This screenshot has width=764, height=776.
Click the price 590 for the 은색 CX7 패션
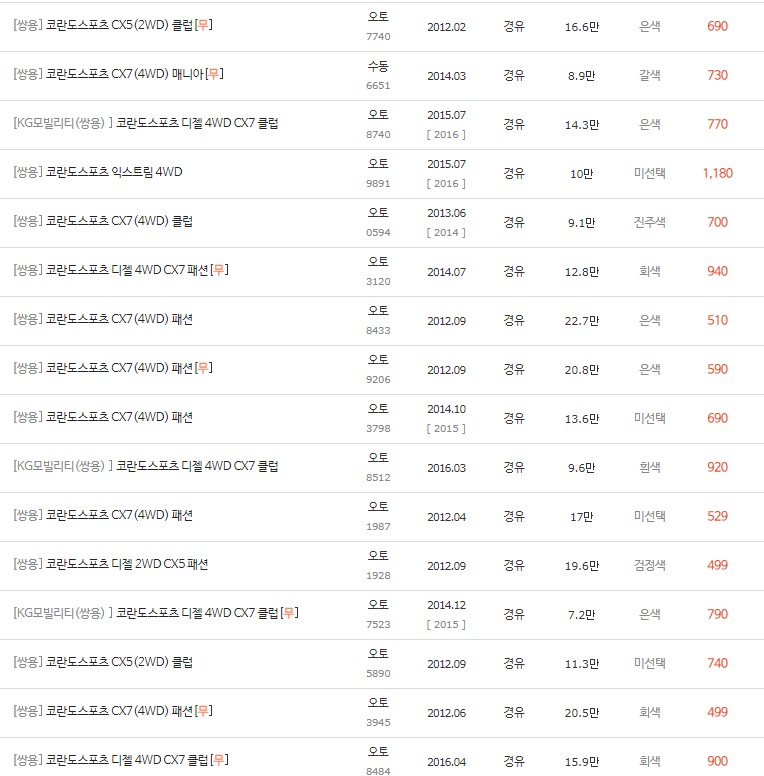[716, 369]
